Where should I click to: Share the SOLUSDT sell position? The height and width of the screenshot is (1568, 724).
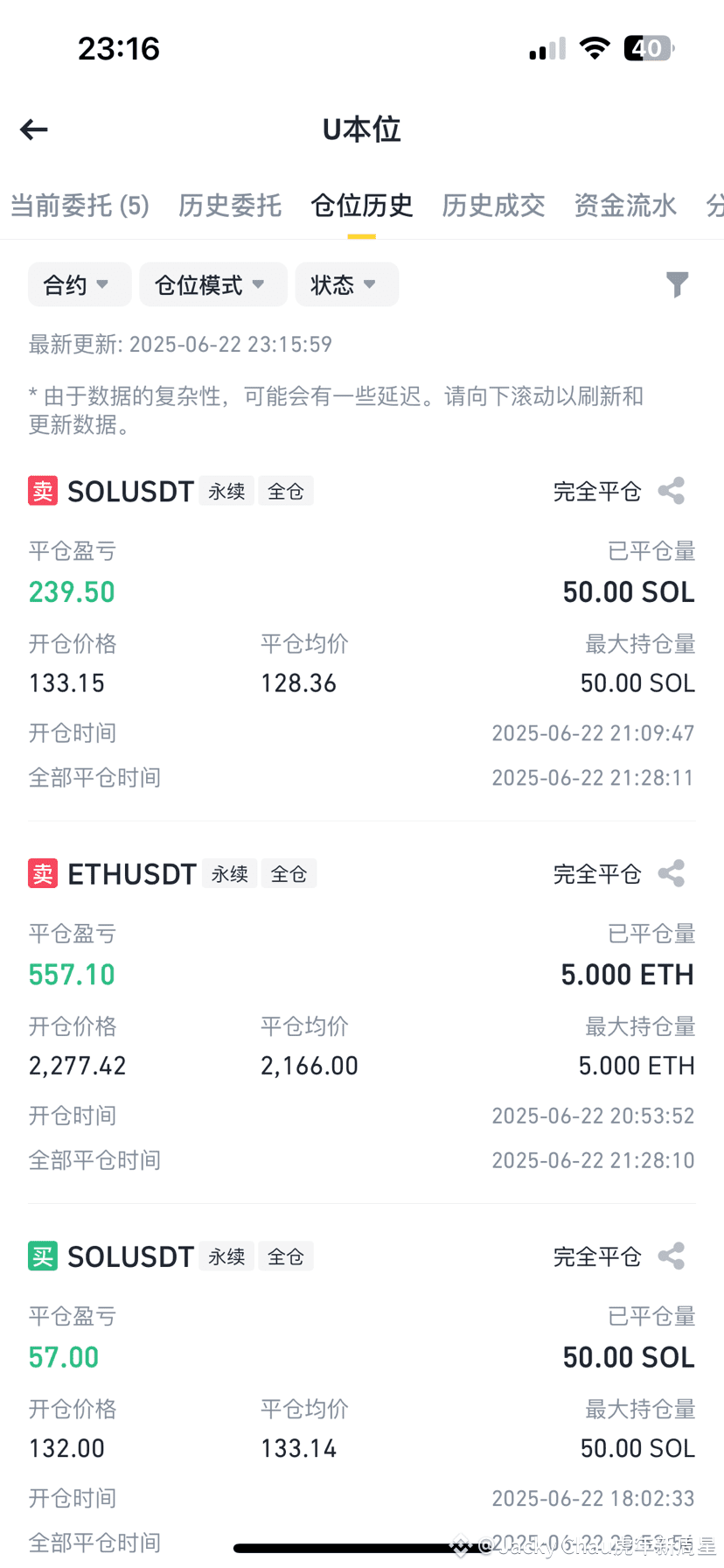671,490
